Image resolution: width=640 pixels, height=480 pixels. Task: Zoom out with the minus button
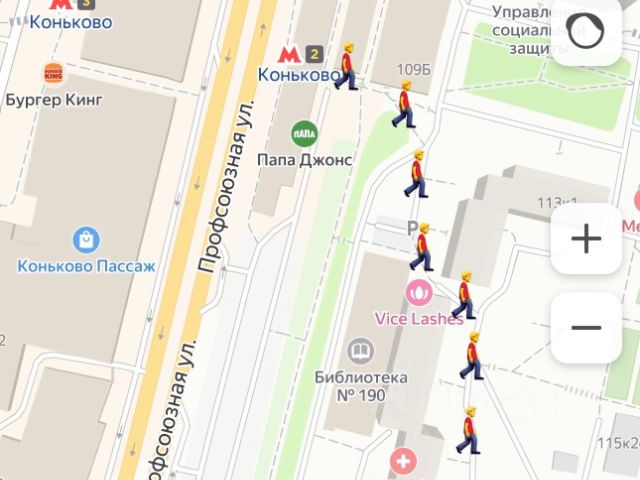pyautogui.click(x=585, y=328)
